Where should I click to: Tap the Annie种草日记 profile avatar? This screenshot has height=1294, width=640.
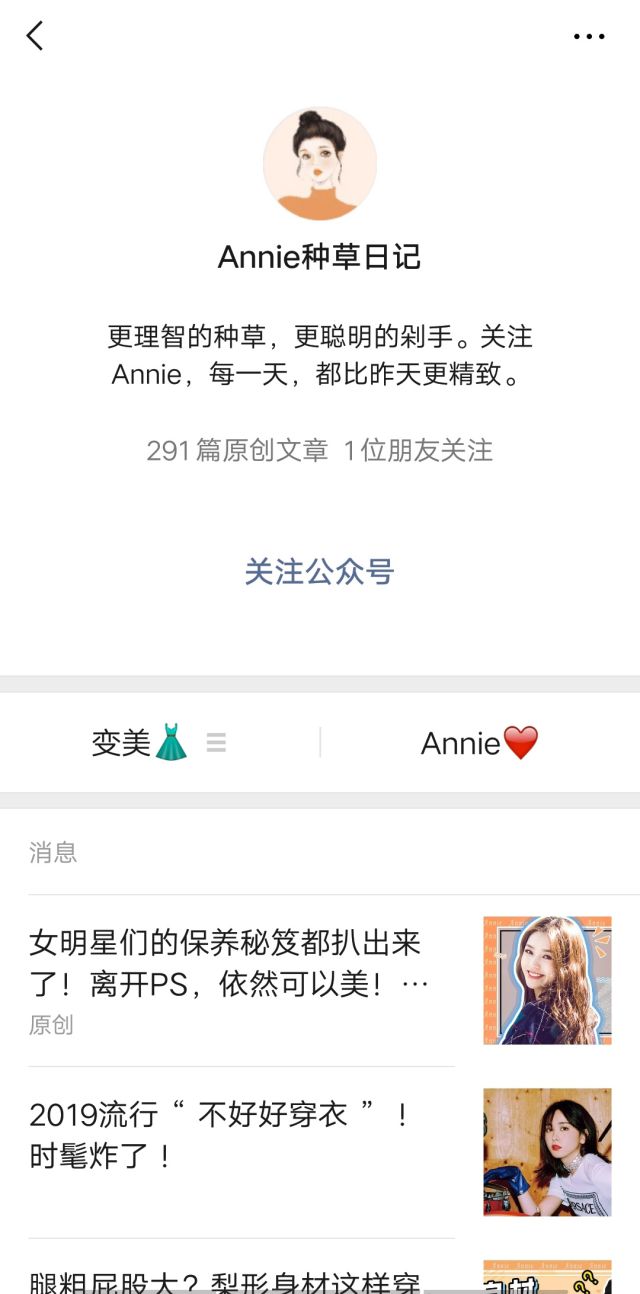[x=320, y=163]
